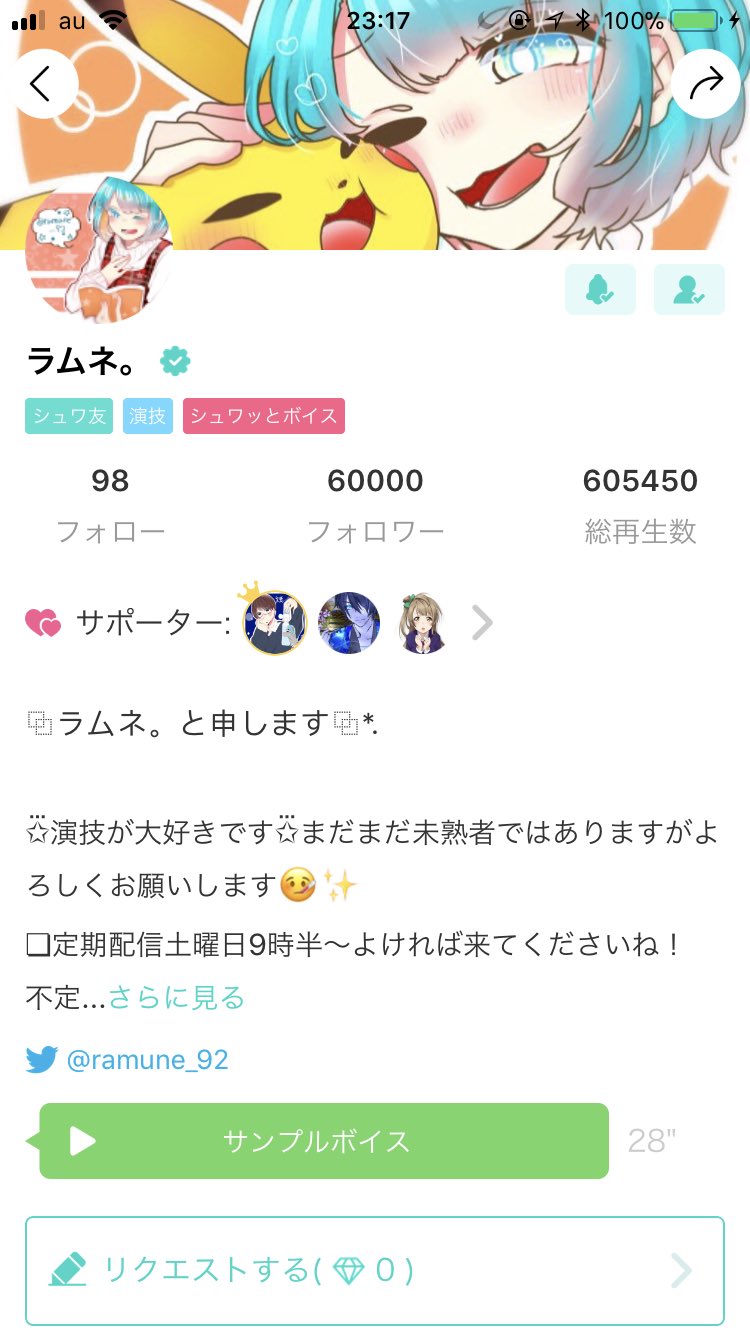Viewport: 750px width, 1334px height.
Task: Go back using the top-left arrow
Action: pos(42,84)
